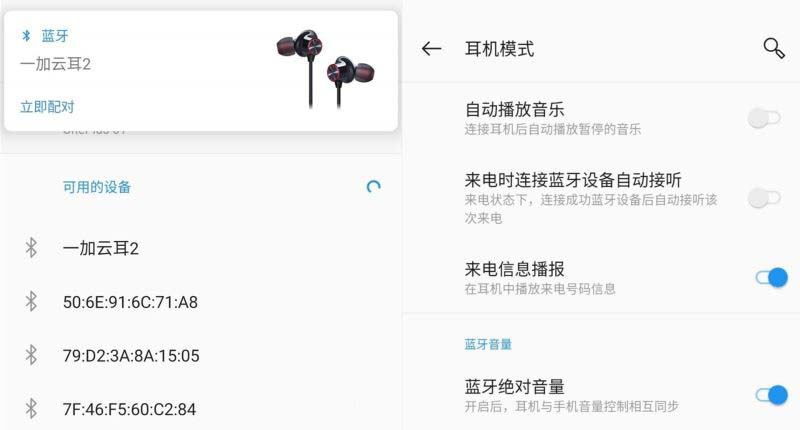
Task: Go back from 耳机模式 screen
Action: (x=431, y=48)
